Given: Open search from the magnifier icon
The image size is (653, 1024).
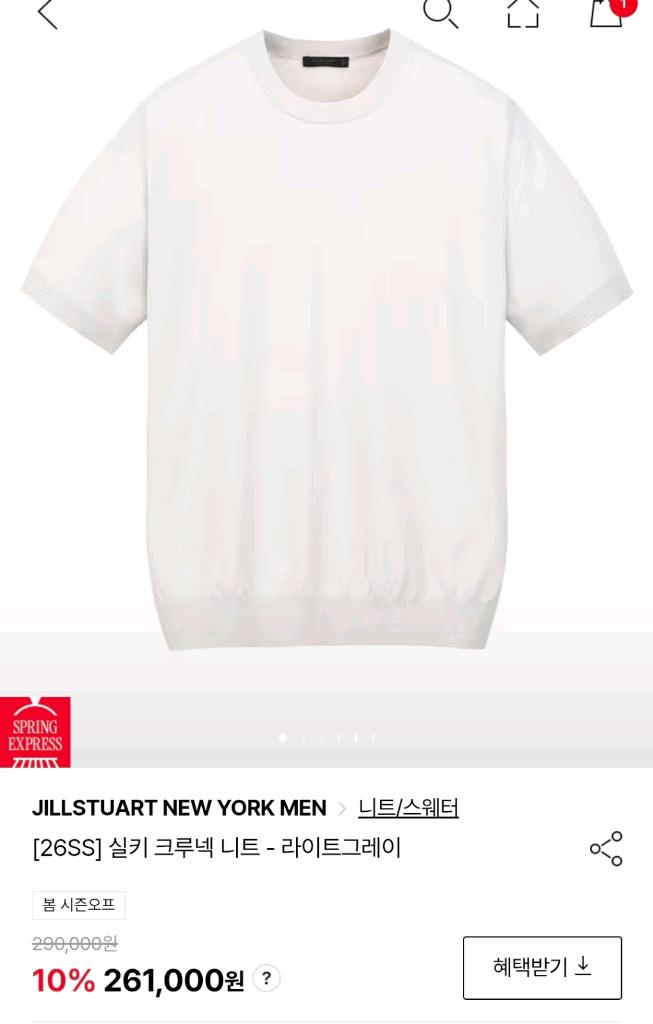Looking at the screenshot, I should pos(440,12).
